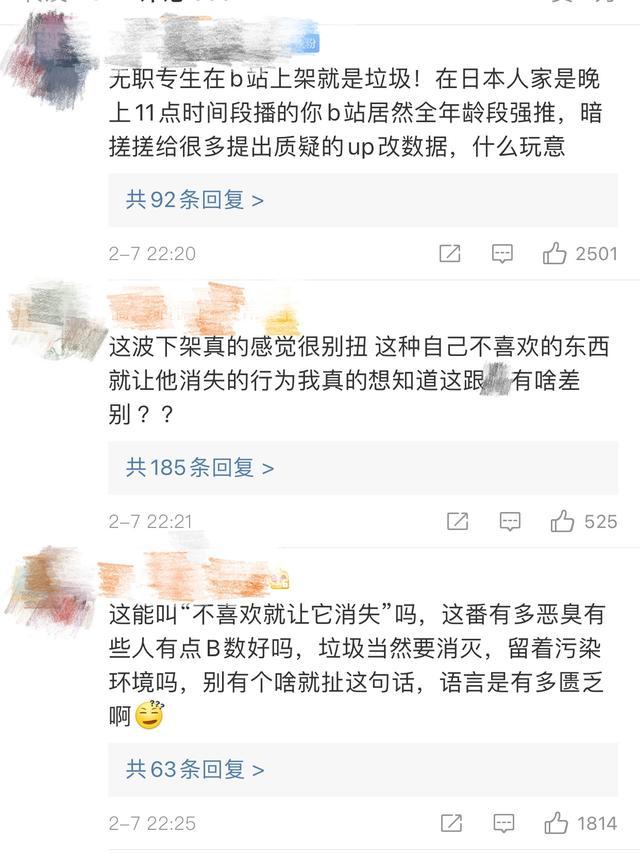Repost the comment posted at 22:25

coord(451,824)
